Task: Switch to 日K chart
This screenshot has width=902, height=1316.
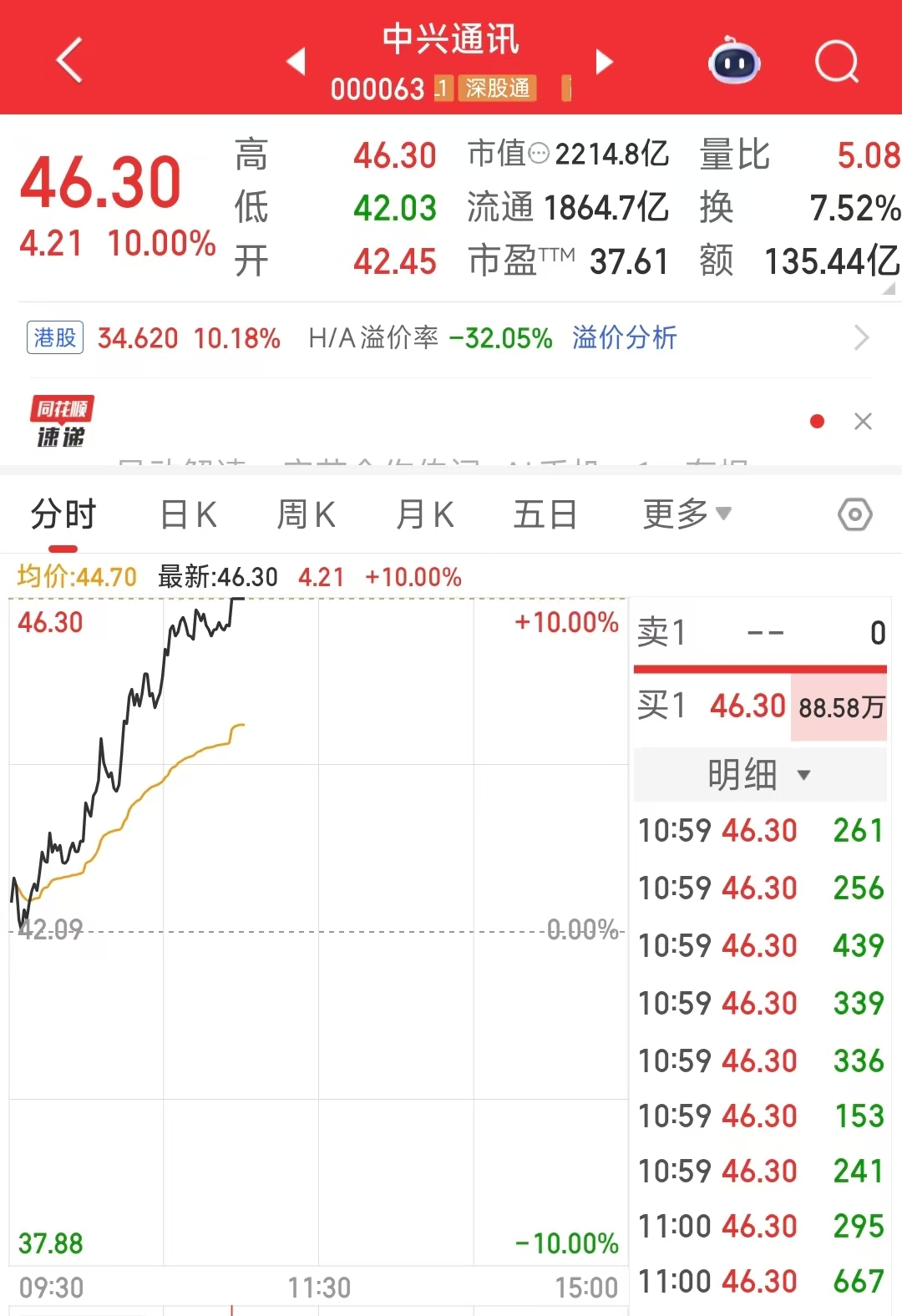Action: point(189,514)
